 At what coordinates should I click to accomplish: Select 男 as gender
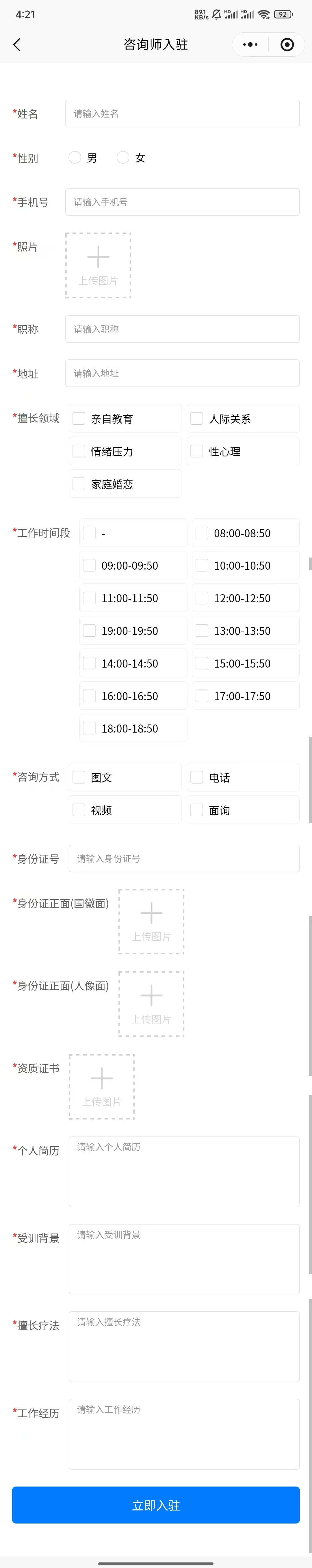[x=75, y=158]
